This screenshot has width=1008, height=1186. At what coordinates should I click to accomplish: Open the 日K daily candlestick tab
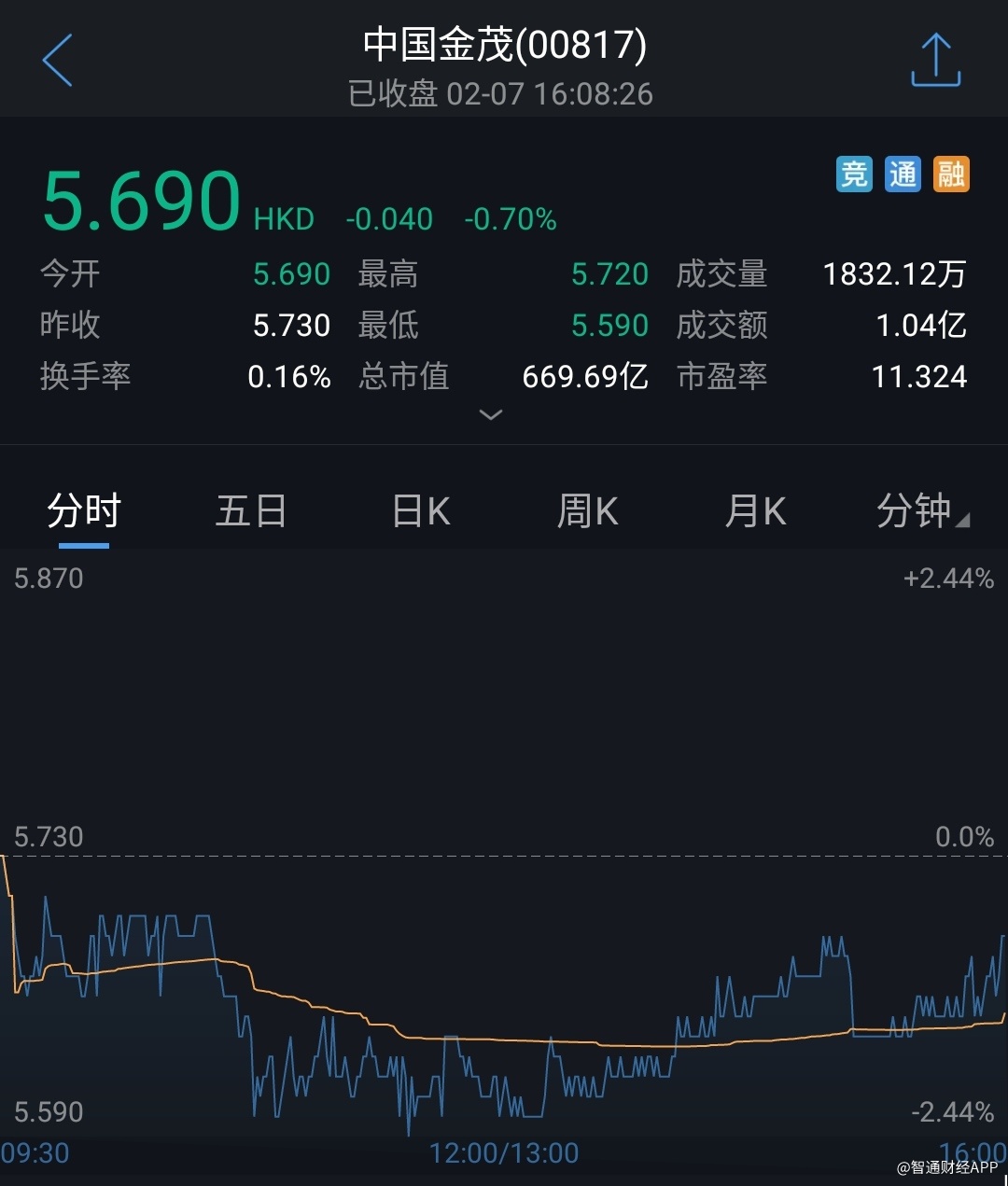coord(421,512)
